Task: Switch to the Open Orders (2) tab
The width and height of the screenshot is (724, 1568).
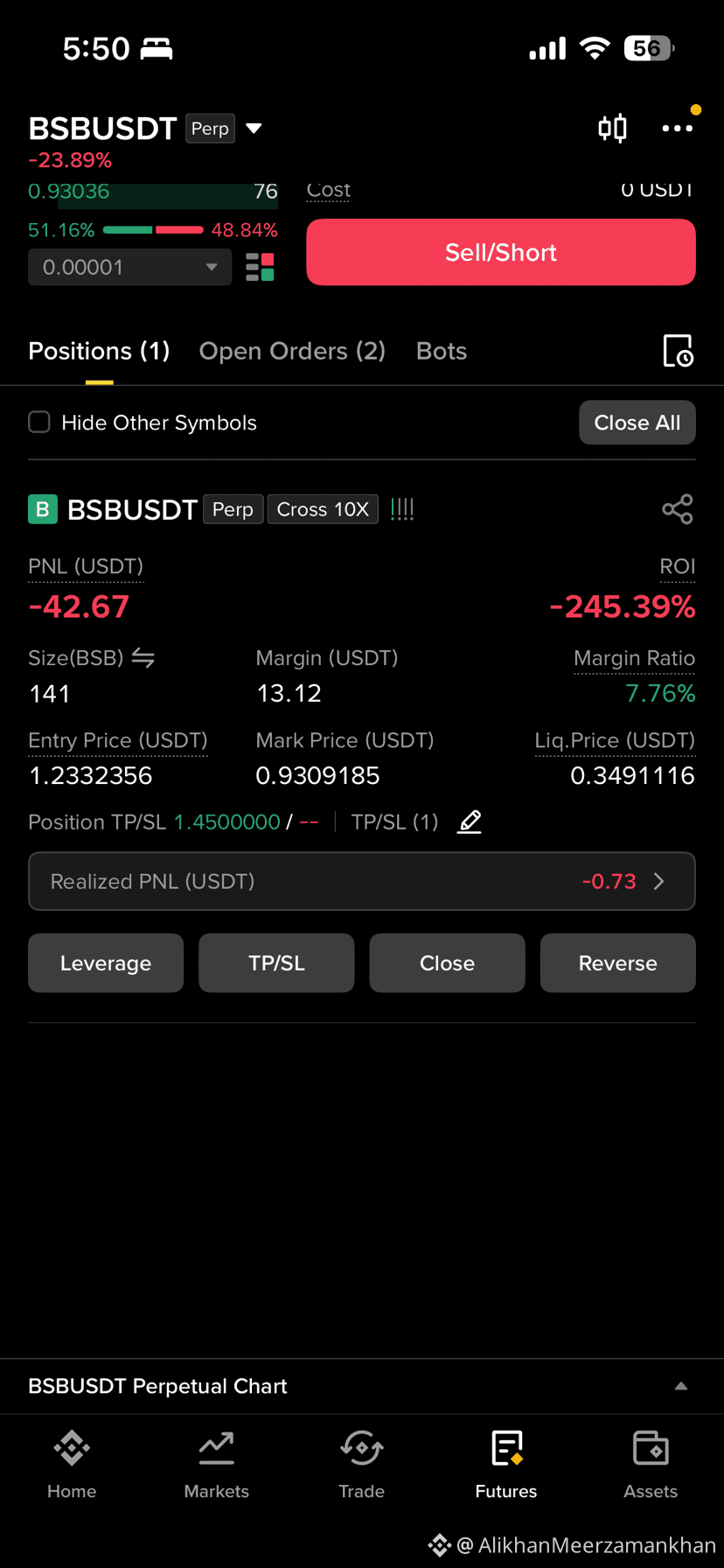Action: (292, 351)
